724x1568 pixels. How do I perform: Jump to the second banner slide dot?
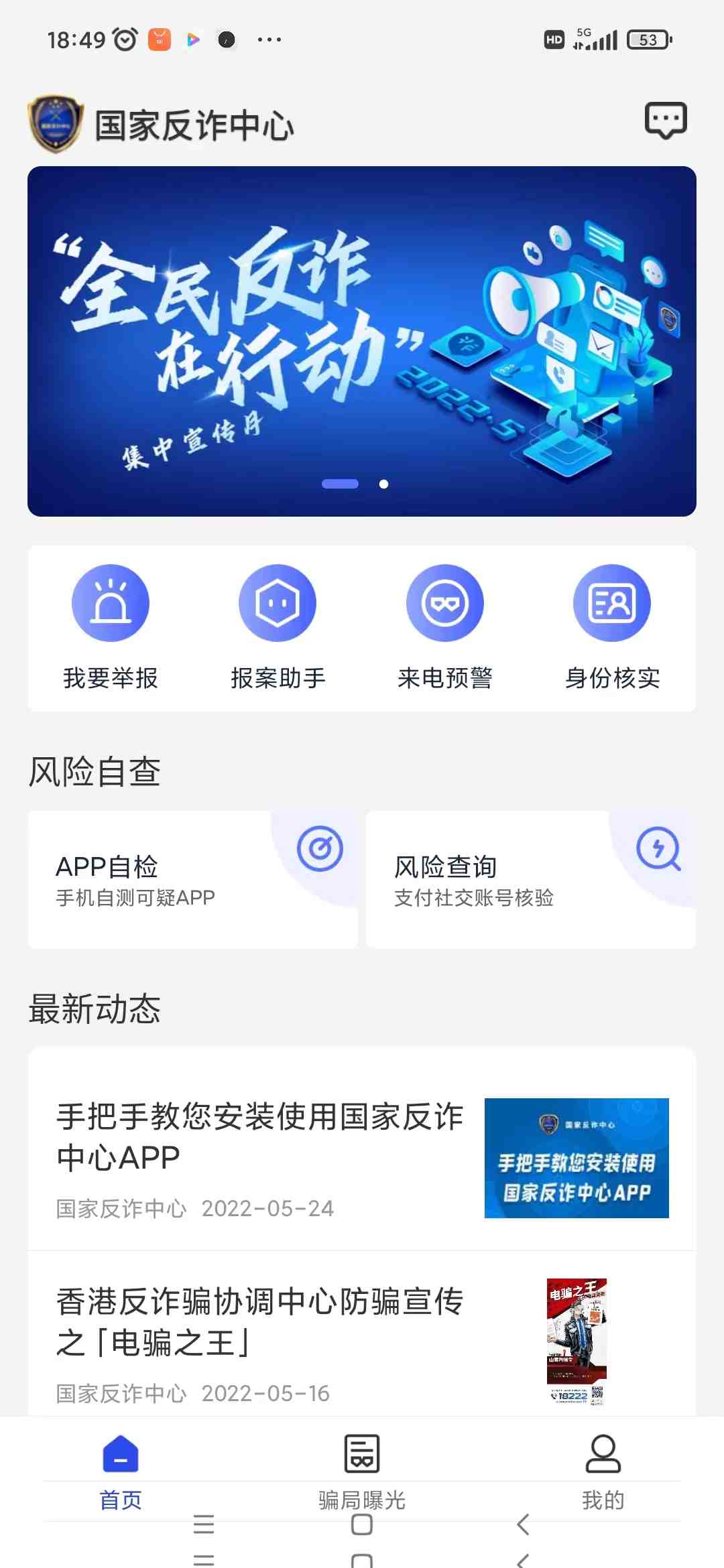pyautogui.click(x=383, y=484)
